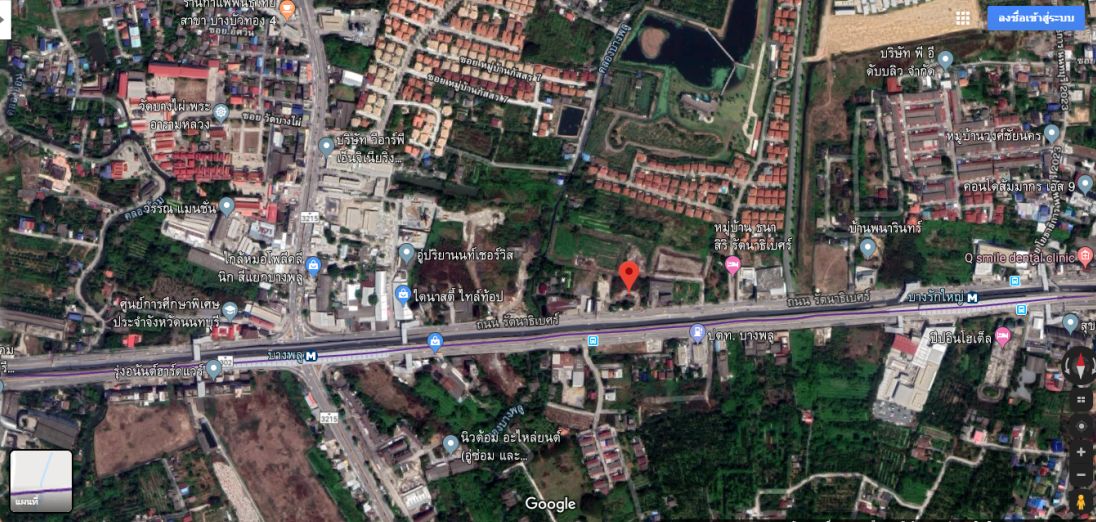The width and height of the screenshot is (1096, 522).
Task: Toggle the tilt view grid button
Action: coord(1080,400)
